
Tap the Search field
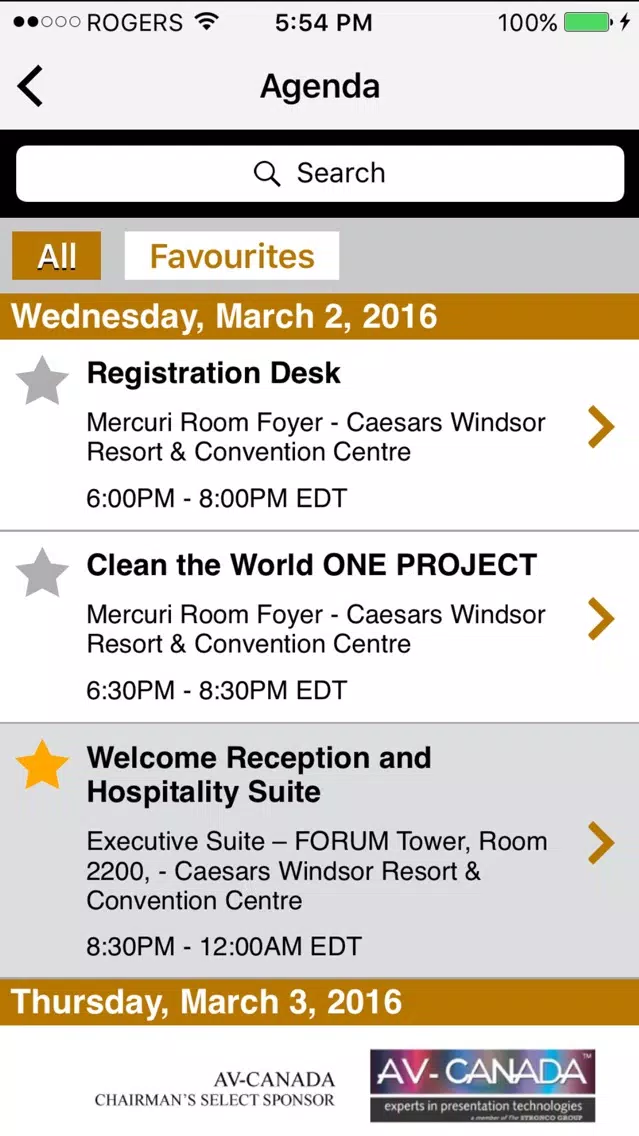tap(320, 174)
